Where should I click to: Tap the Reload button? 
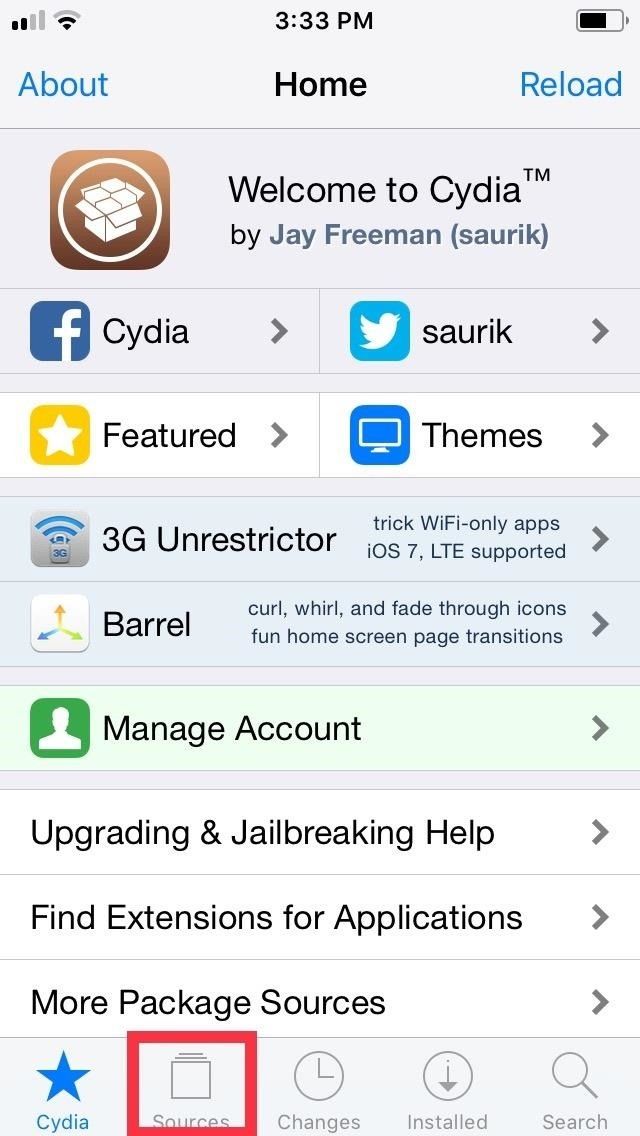[x=570, y=84]
